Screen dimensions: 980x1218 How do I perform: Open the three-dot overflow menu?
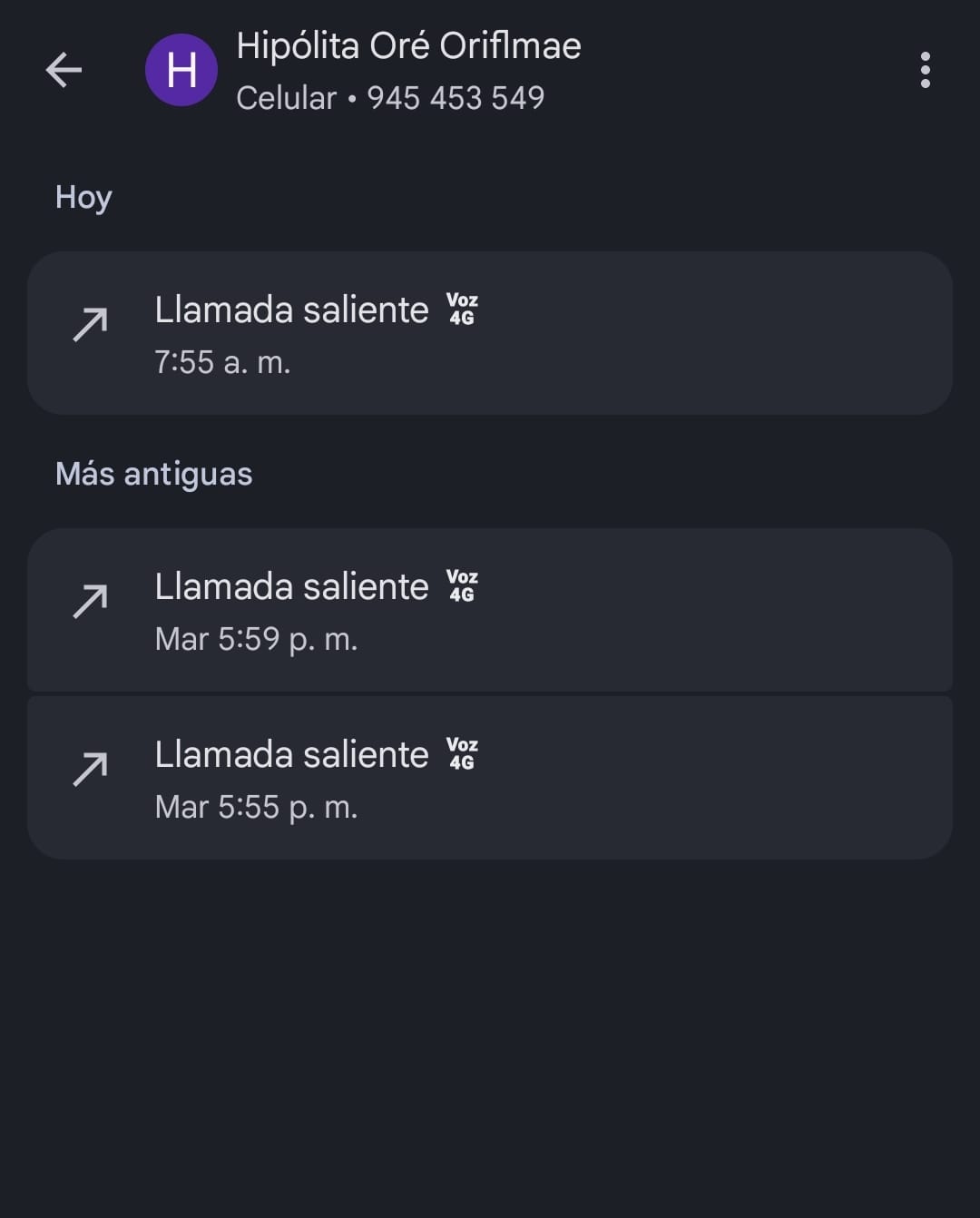(x=925, y=70)
